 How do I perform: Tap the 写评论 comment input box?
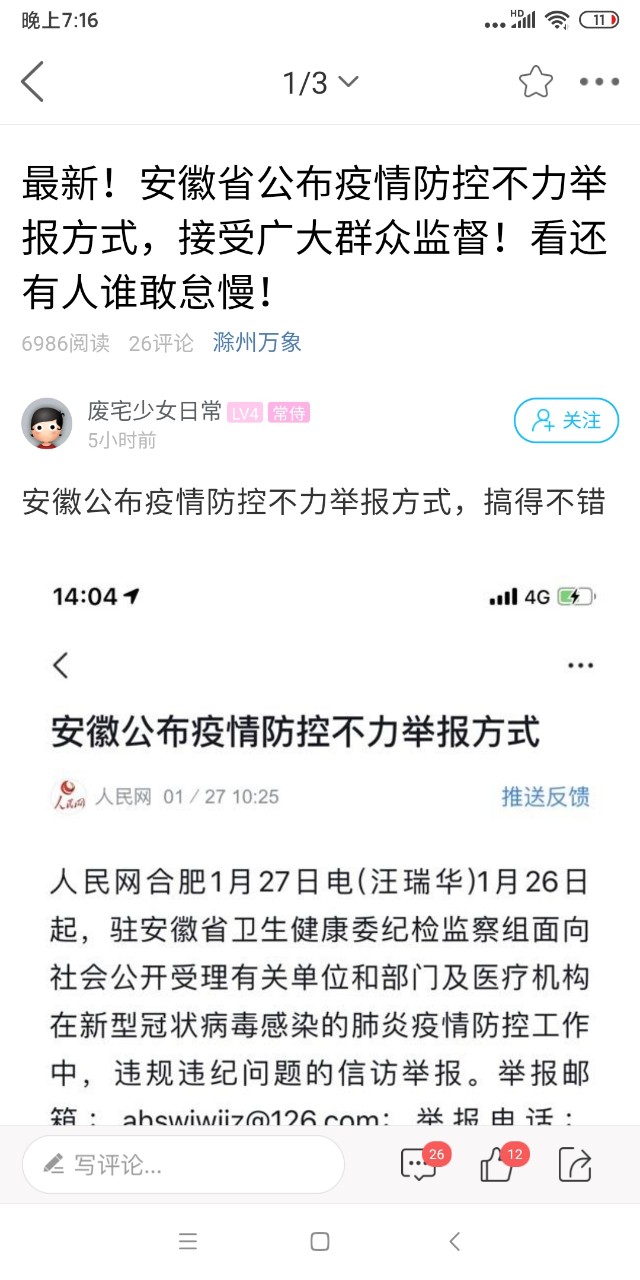click(x=183, y=1164)
